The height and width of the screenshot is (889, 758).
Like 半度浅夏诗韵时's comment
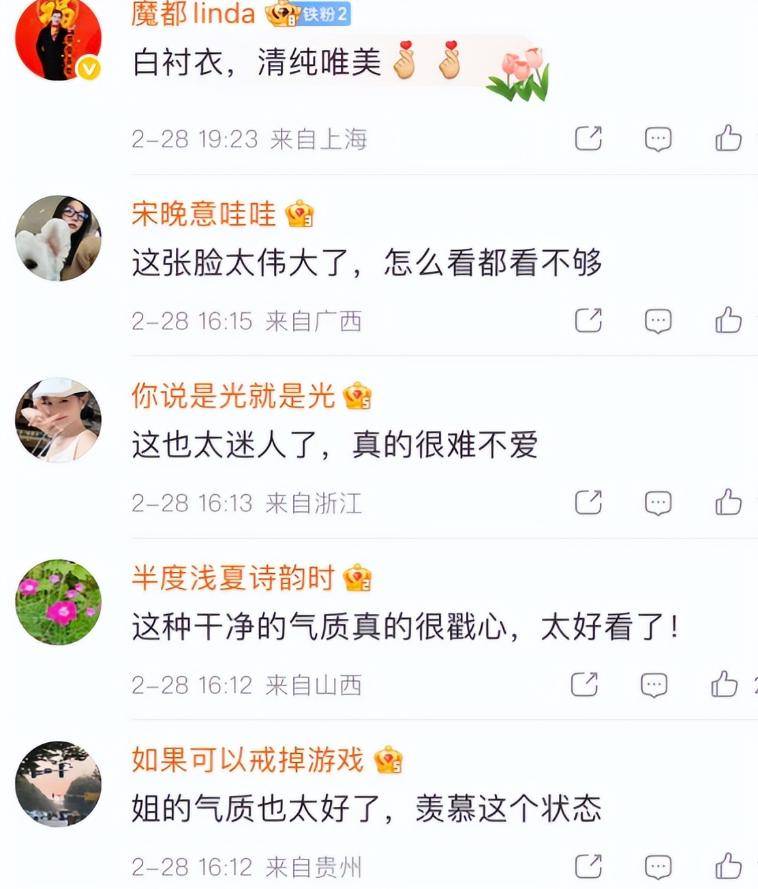(x=725, y=684)
